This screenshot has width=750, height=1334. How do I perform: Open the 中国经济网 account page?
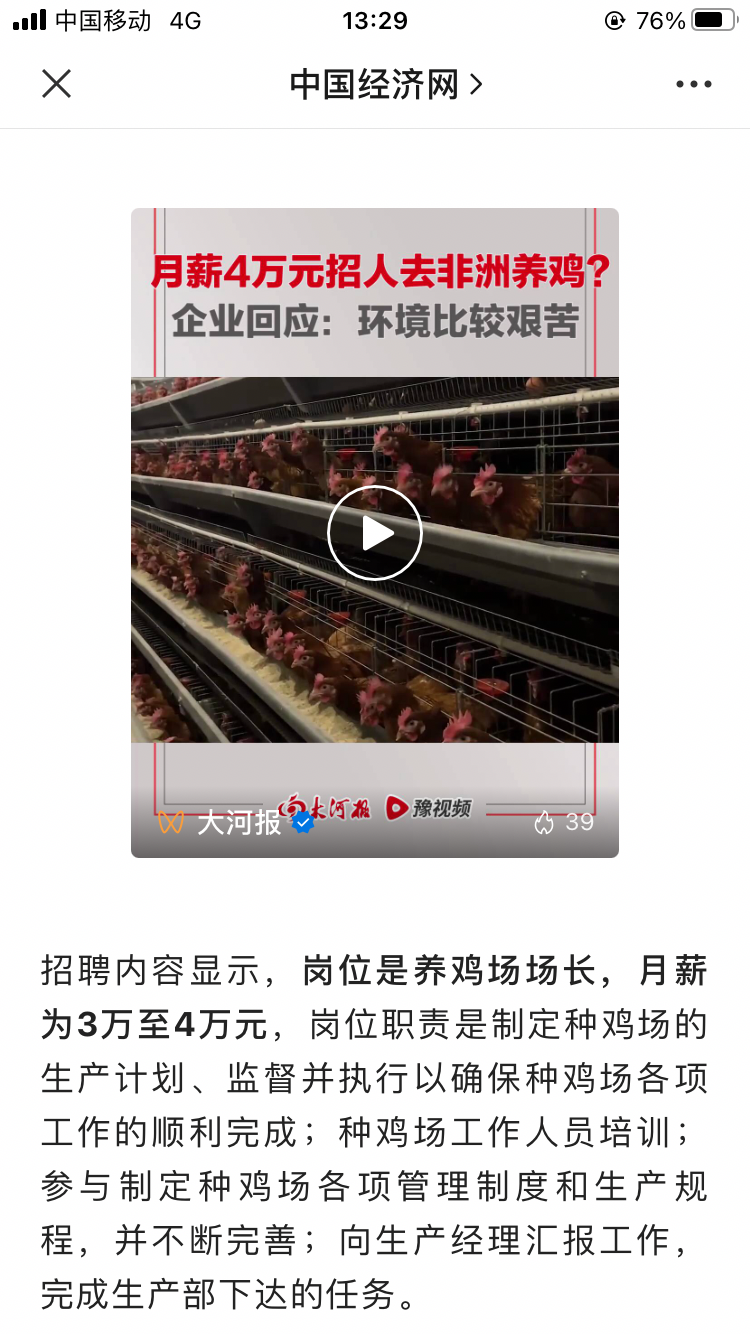point(385,85)
